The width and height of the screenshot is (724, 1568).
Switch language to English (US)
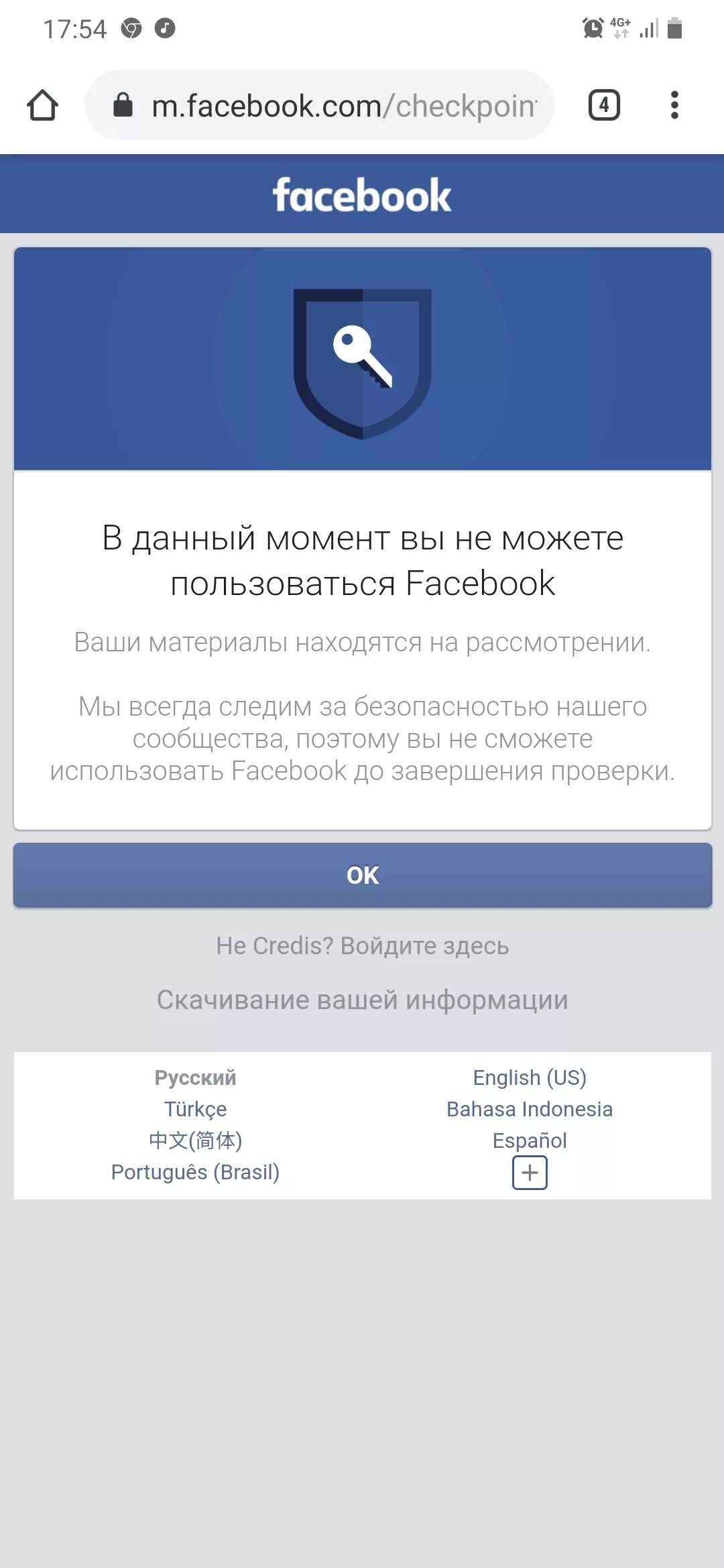[529, 1077]
